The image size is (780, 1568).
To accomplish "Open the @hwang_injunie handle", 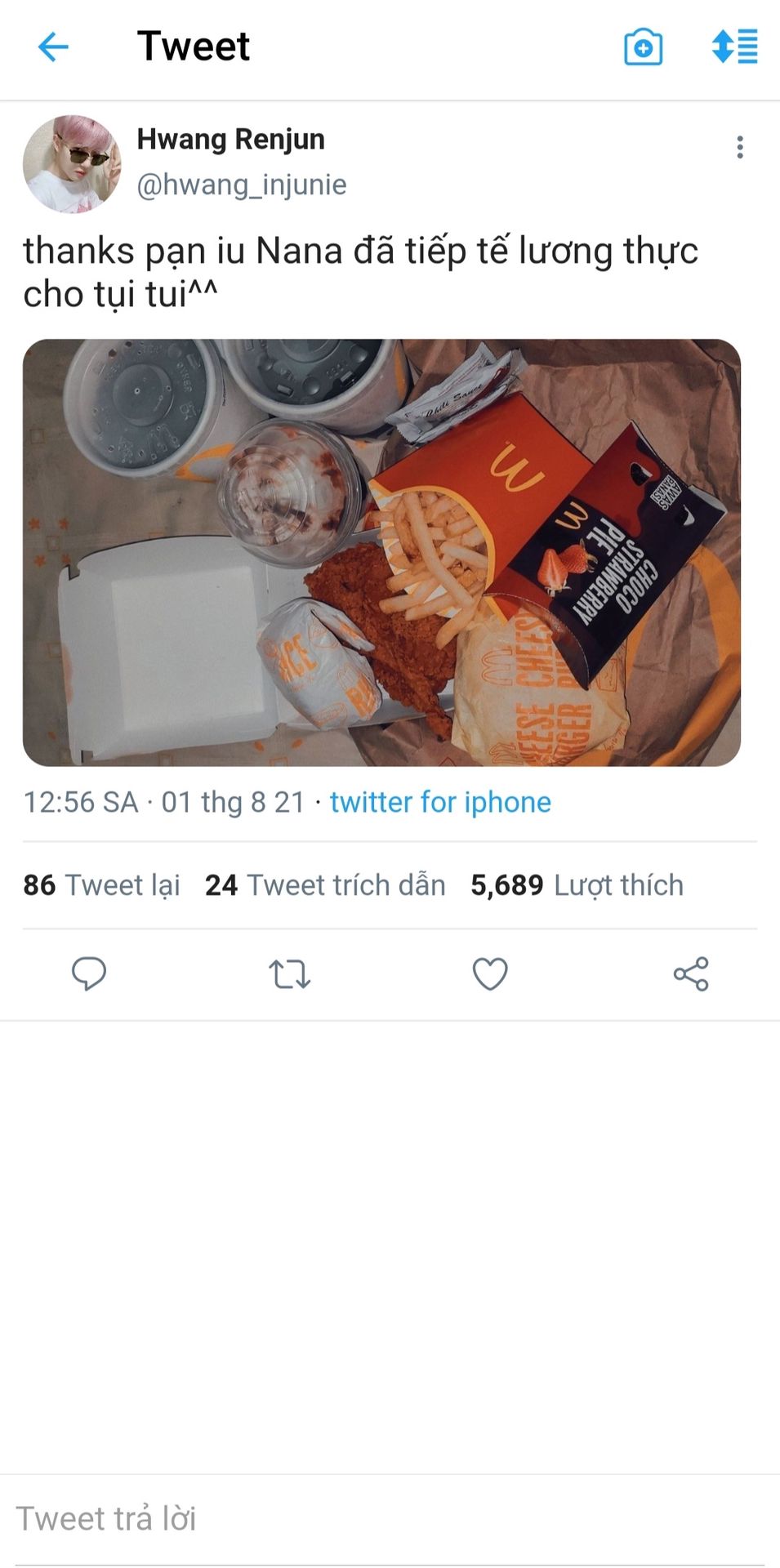I will (x=242, y=185).
